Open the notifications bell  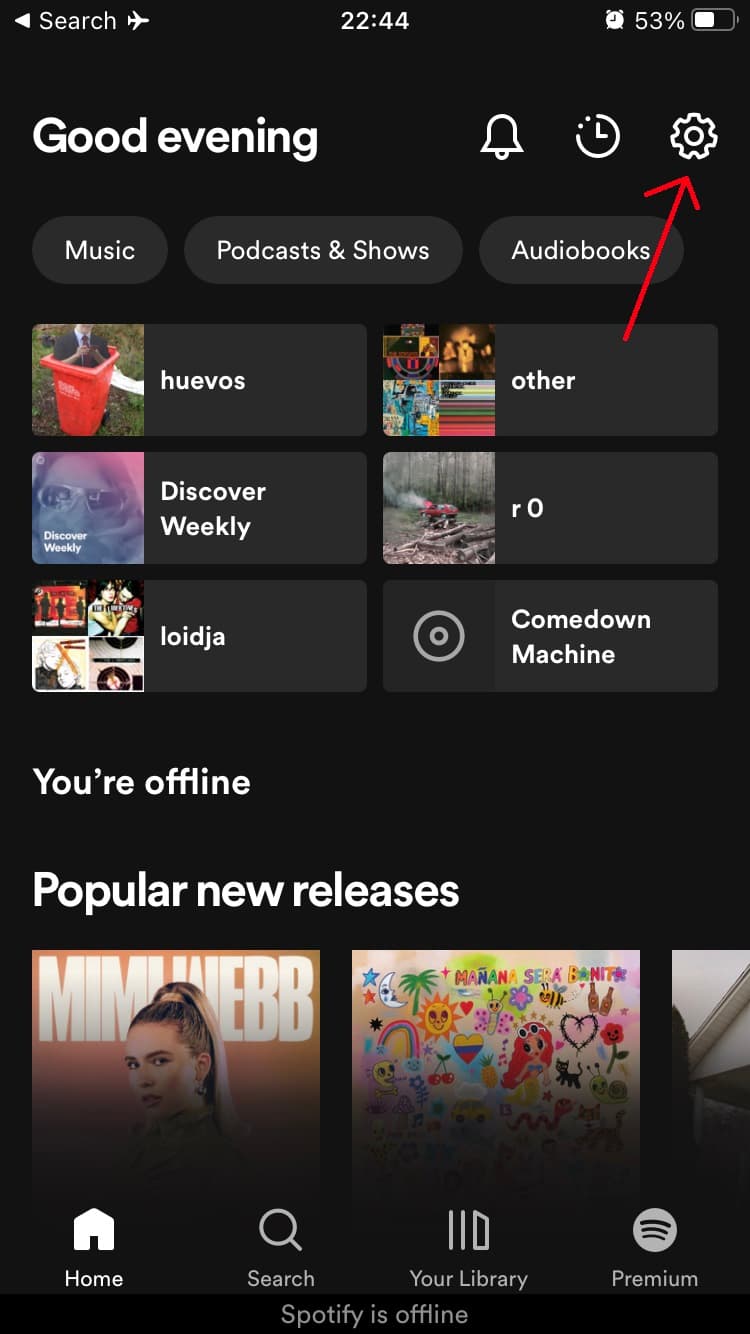point(502,136)
